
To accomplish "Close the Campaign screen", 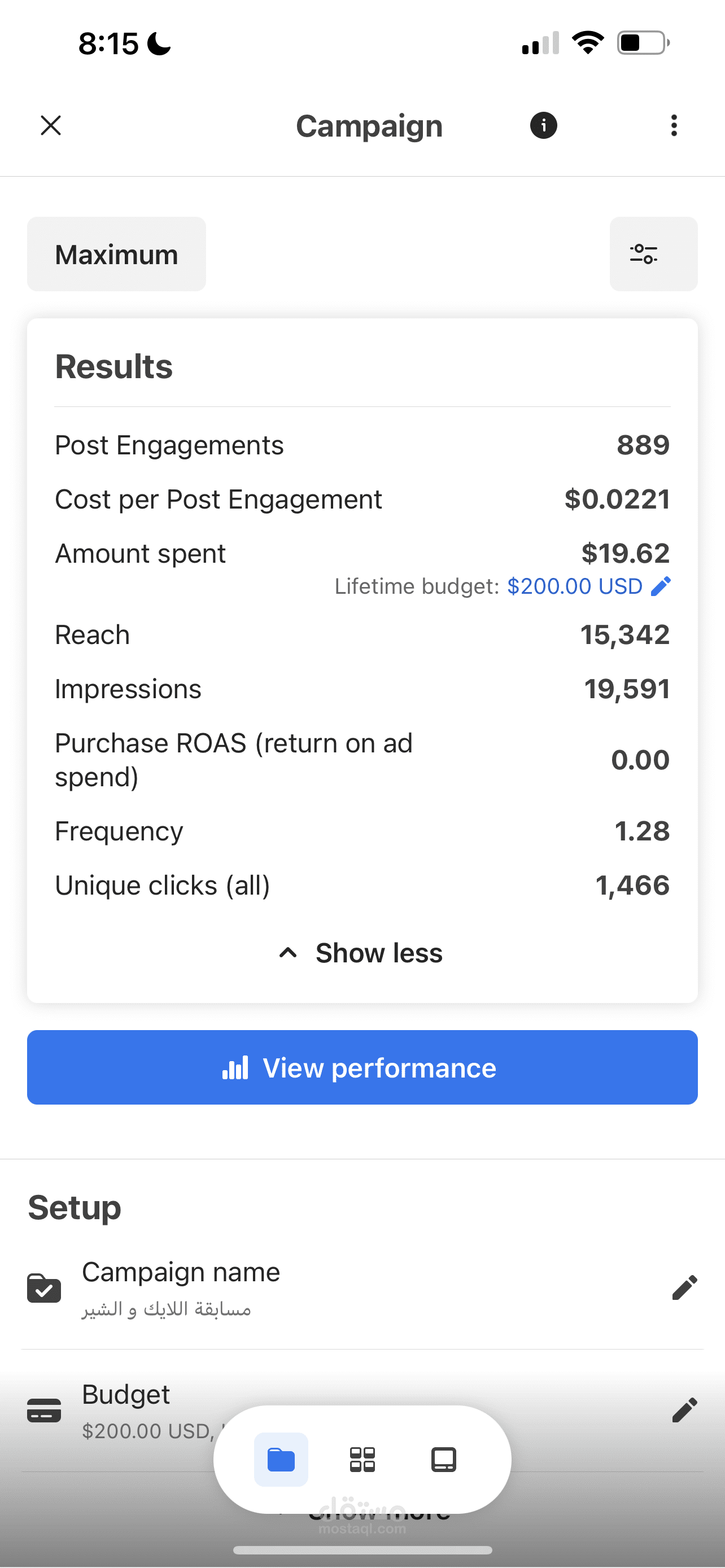I will (50, 125).
